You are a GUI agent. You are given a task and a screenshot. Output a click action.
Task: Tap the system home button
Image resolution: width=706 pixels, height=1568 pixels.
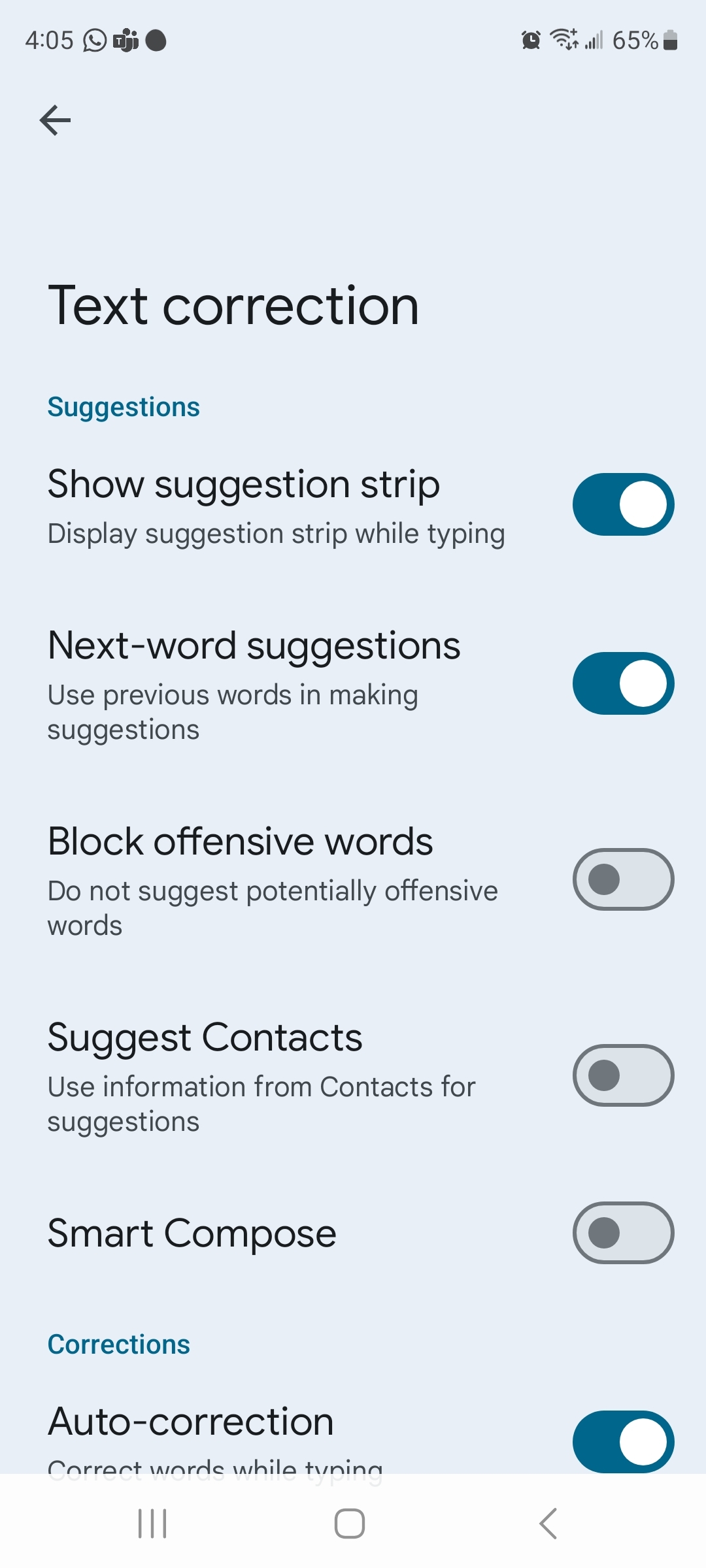(x=350, y=1524)
